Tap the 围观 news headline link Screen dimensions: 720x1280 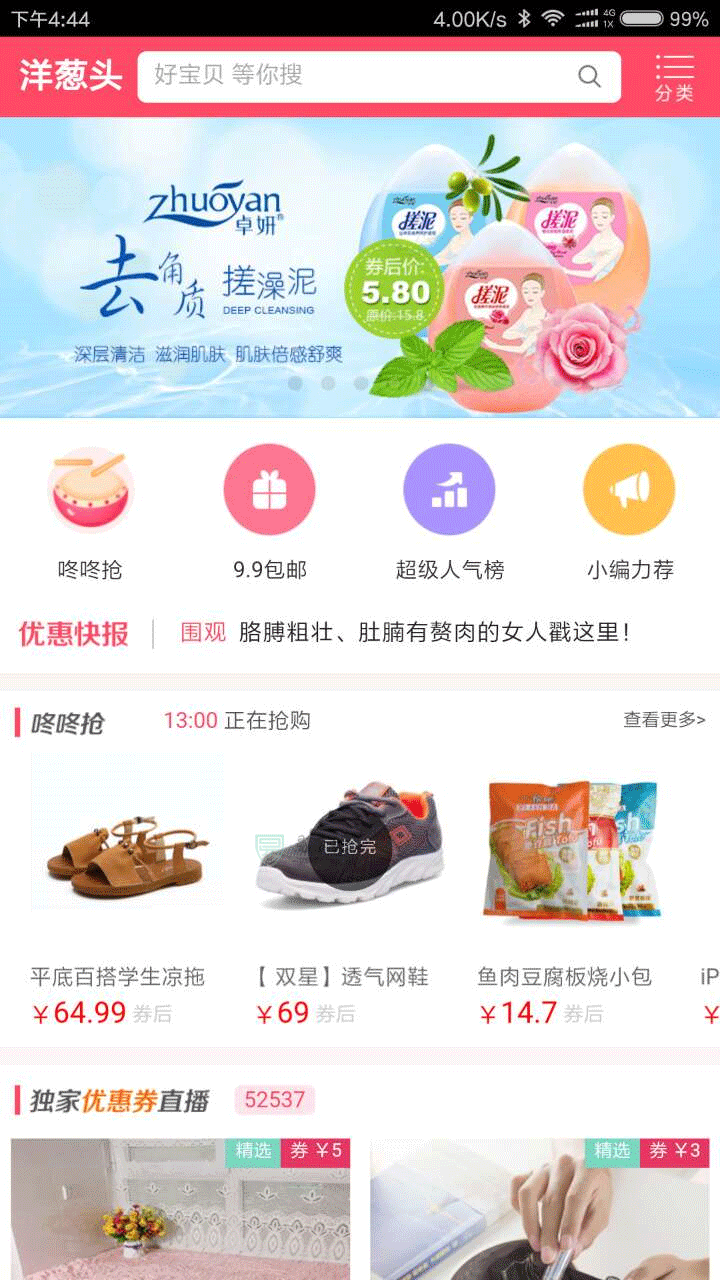pyautogui.click(x=203, y=632)
